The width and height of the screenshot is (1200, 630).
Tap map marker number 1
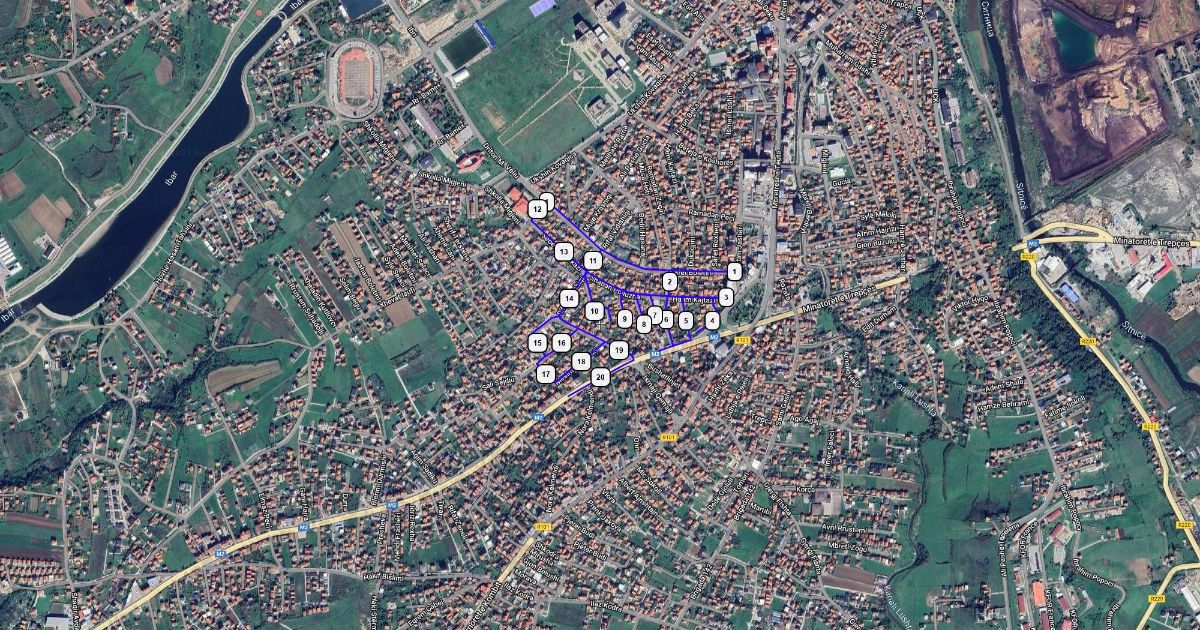pos(734,271)
